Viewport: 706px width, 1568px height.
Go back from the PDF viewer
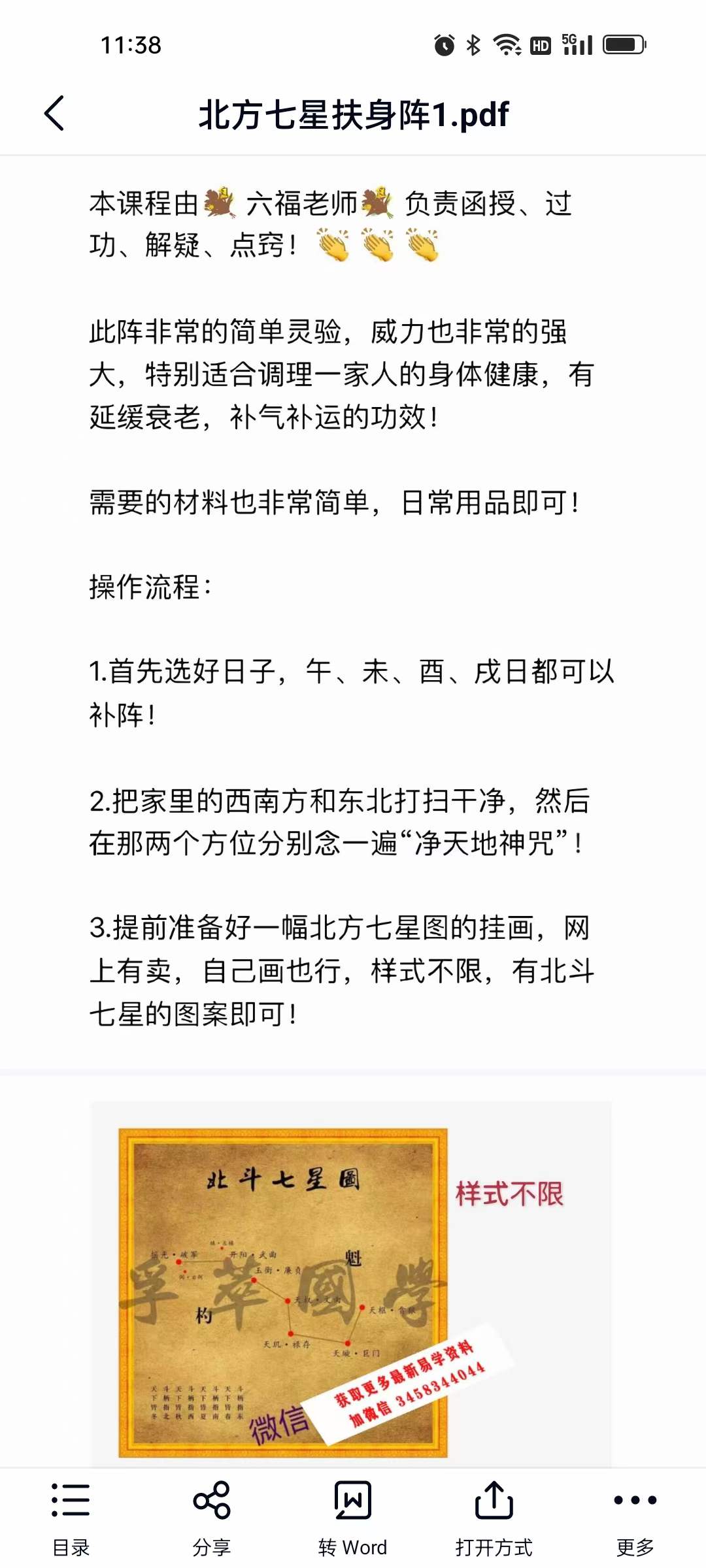[x=55, y=114]
